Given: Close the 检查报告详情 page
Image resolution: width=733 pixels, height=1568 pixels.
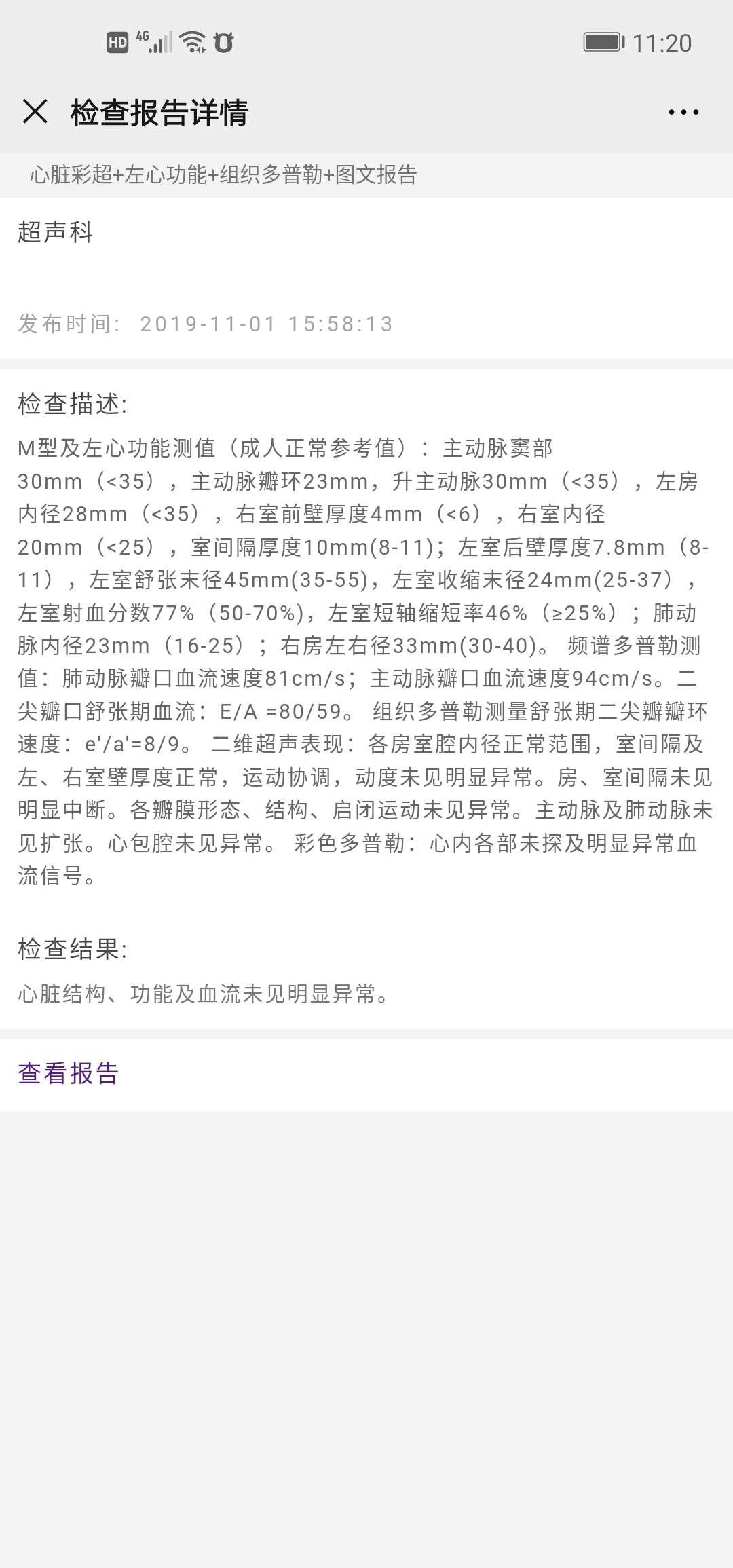Looking at the screenshot, I should (35, 111).
